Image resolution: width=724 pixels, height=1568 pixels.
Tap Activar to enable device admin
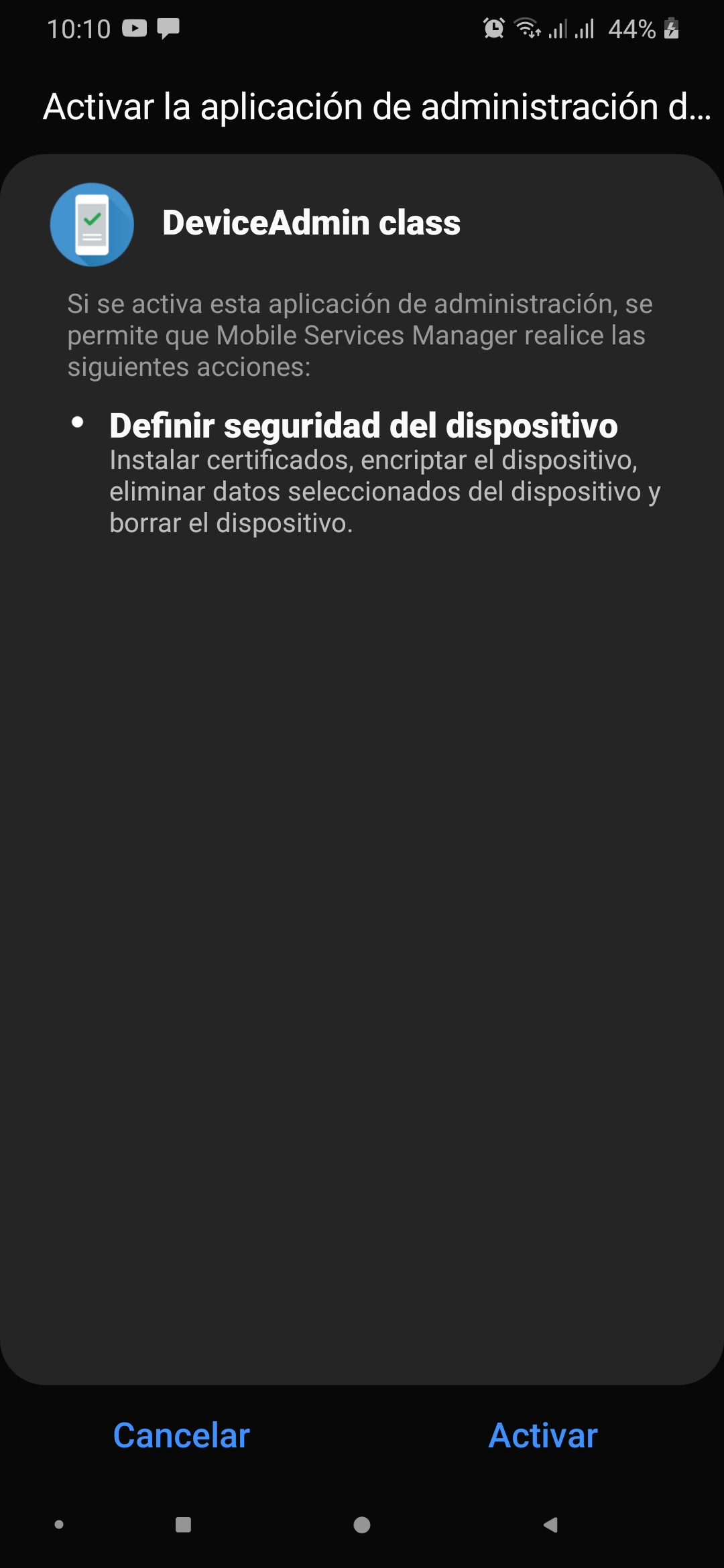click(543, 1435)
